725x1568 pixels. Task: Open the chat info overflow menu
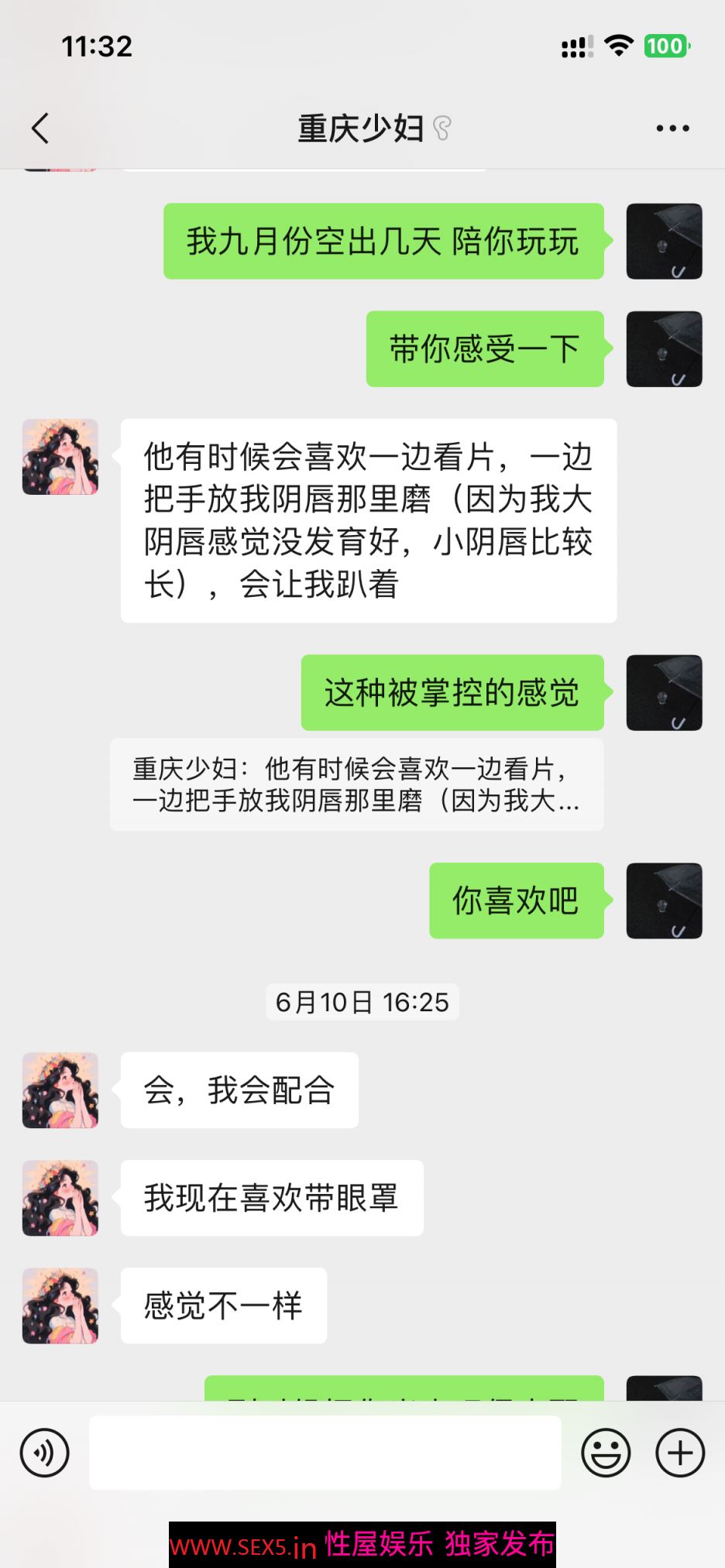672,129
